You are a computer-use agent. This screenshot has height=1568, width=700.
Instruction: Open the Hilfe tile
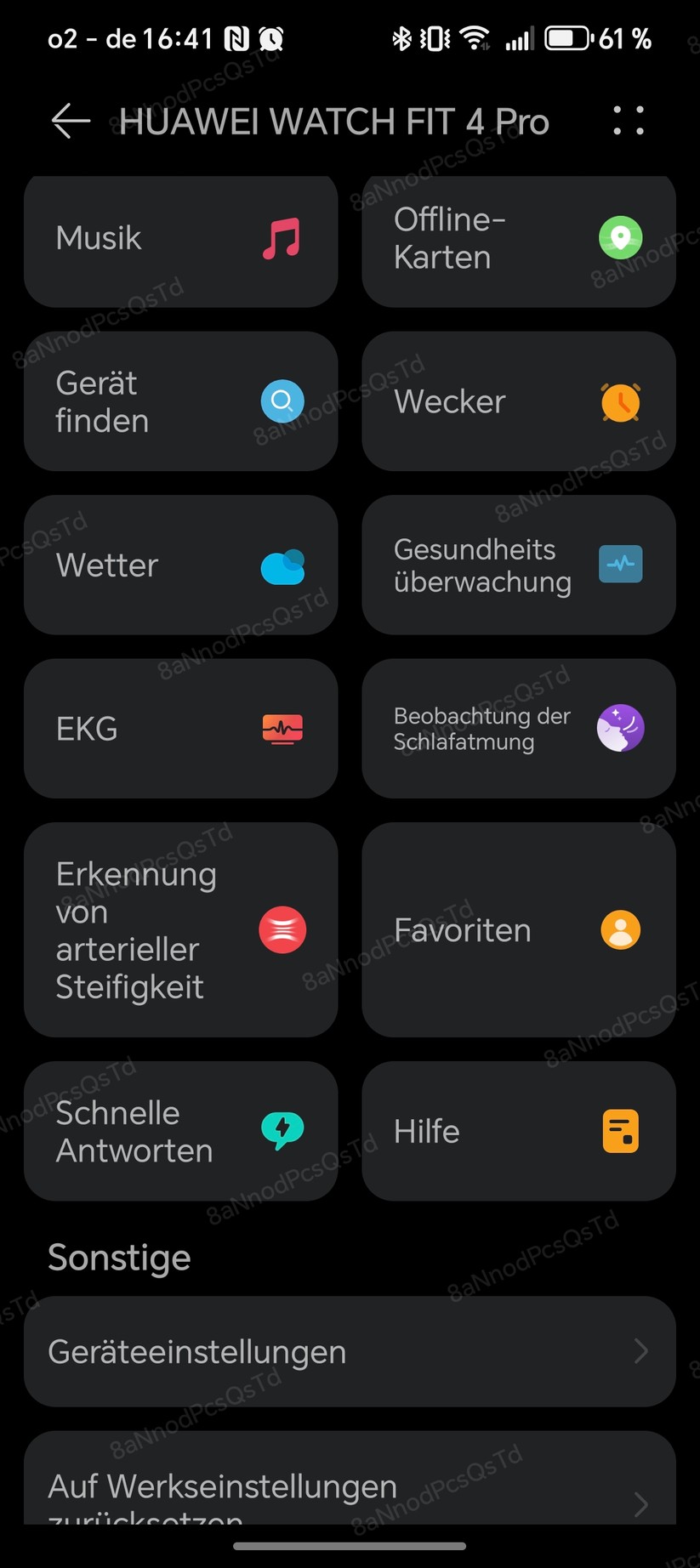pyautogui.click(x=519, y=1131)
